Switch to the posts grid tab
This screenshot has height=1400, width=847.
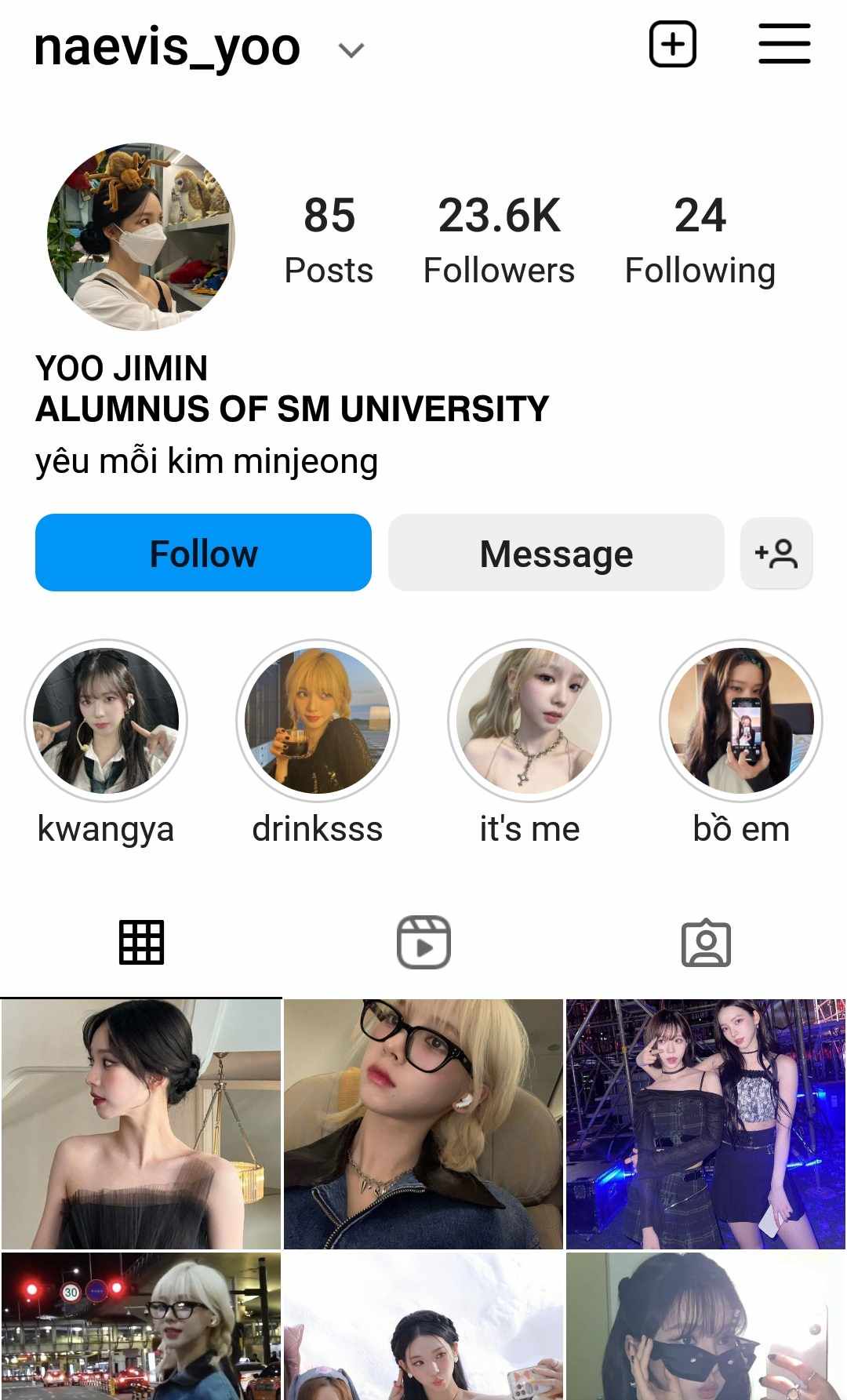point(141,942)
